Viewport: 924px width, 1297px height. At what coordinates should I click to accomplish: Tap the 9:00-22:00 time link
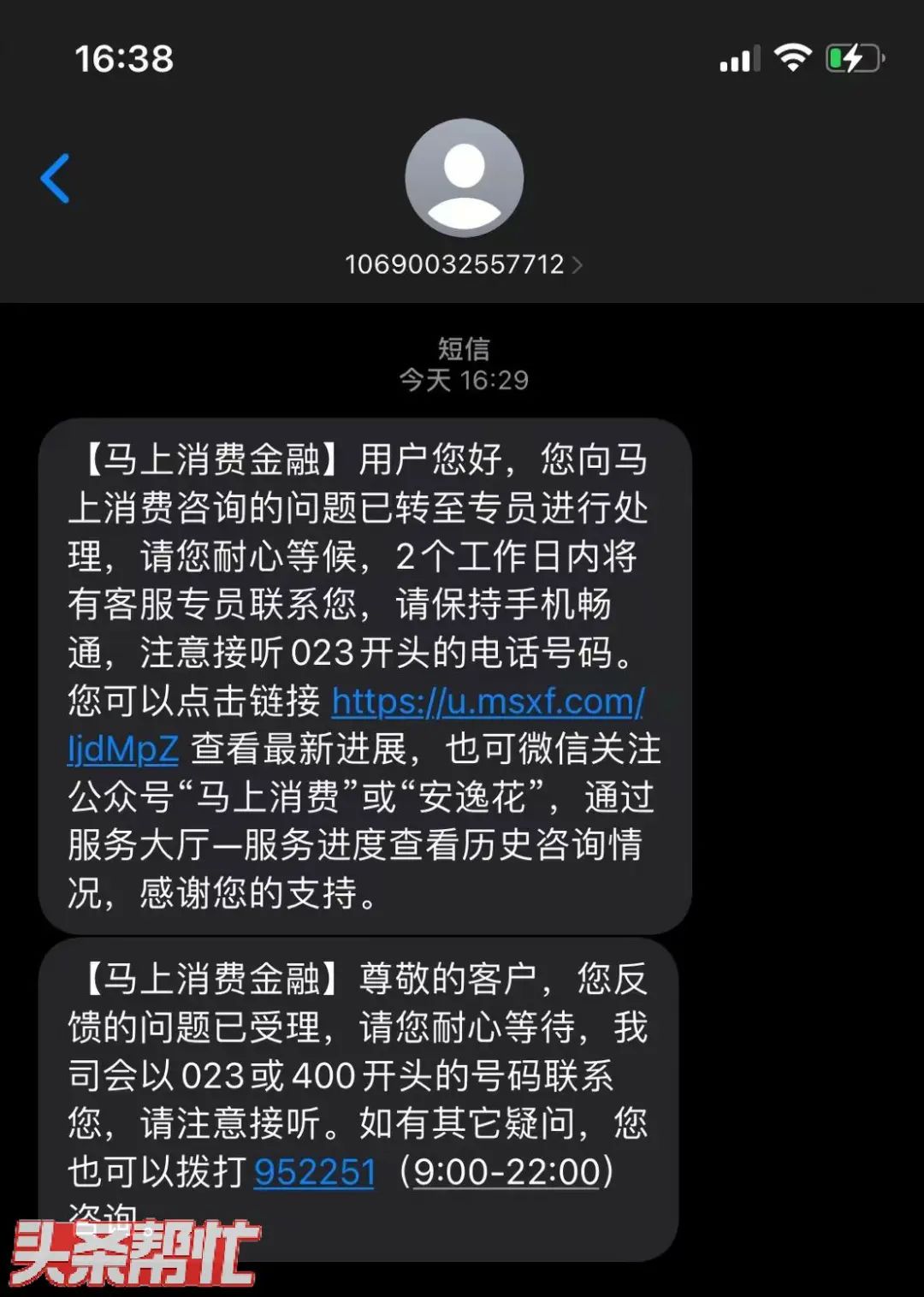click(x=507, y=1172)
